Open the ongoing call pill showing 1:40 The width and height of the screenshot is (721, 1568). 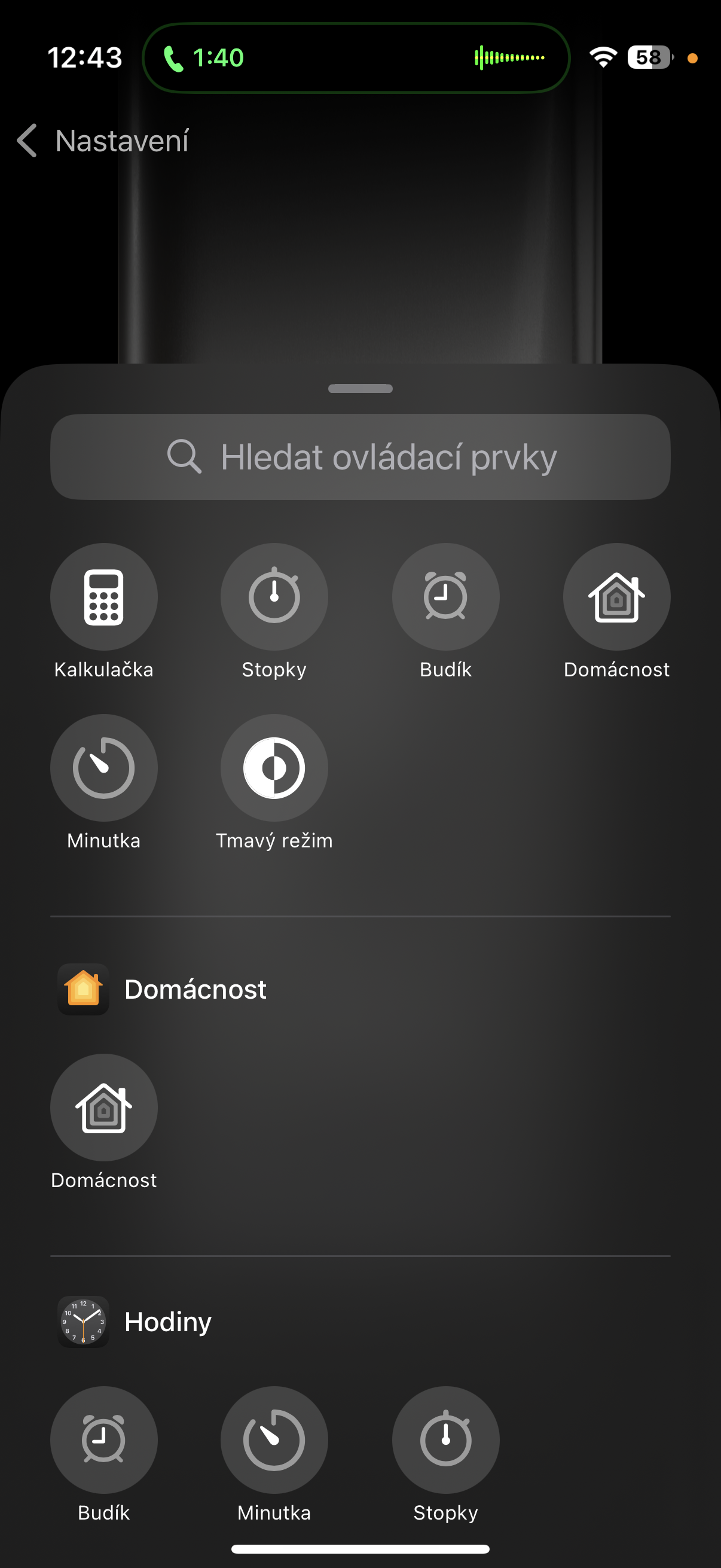pos(356,58)
